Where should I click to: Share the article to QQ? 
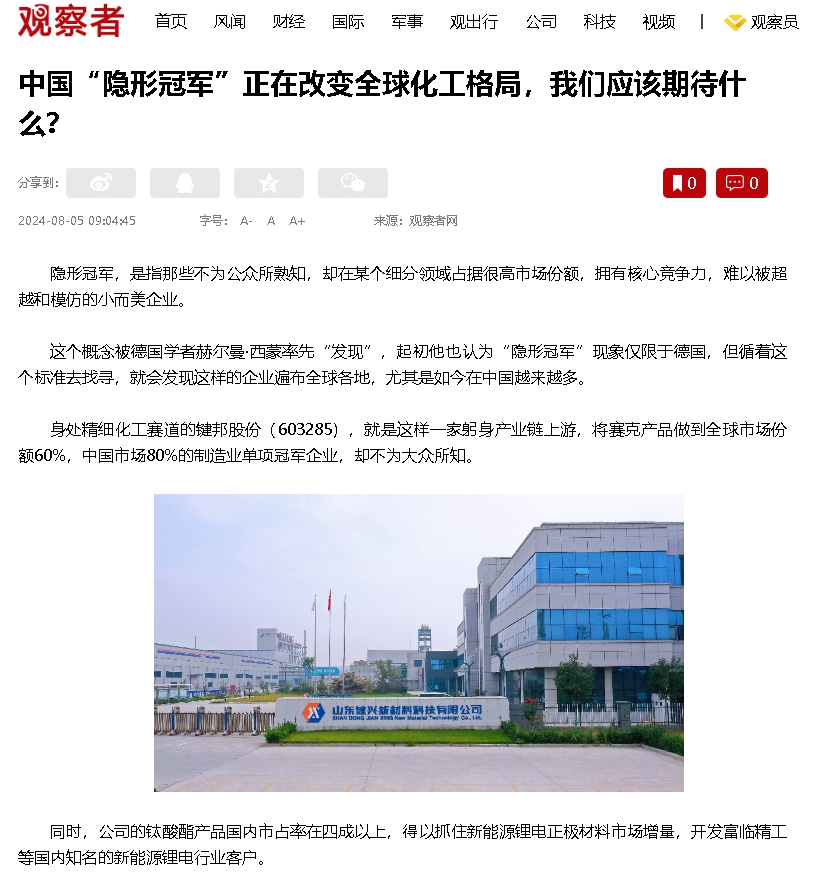click(185, 183)
